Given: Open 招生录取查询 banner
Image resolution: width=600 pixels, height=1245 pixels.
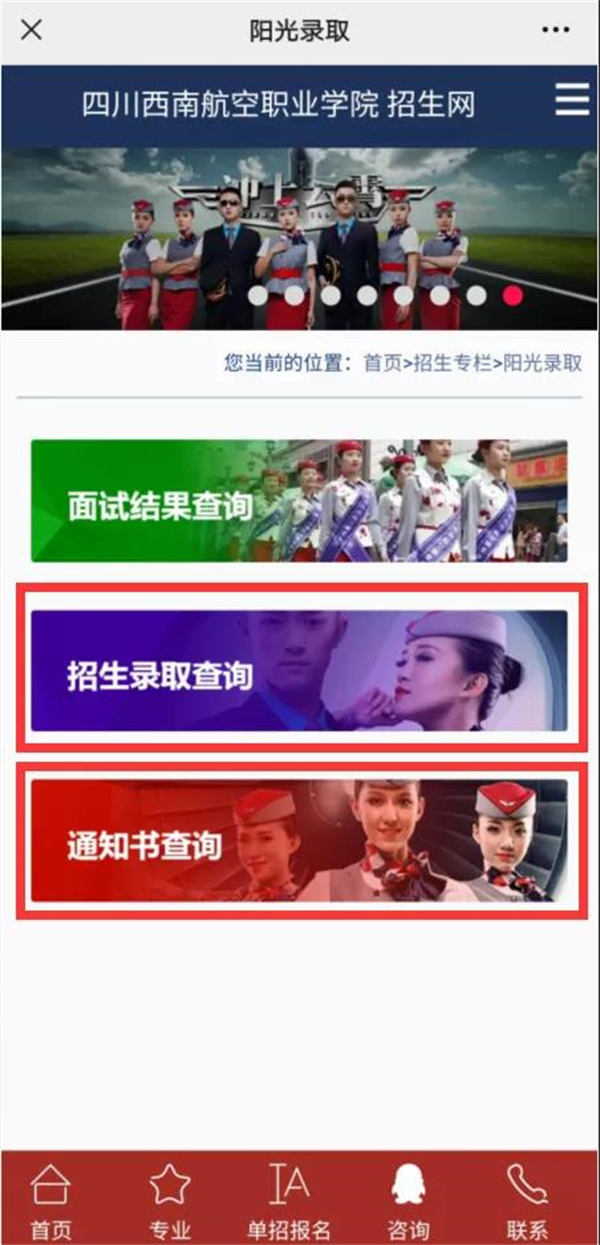Looking at the screenshot, I should tap(299, 670).
